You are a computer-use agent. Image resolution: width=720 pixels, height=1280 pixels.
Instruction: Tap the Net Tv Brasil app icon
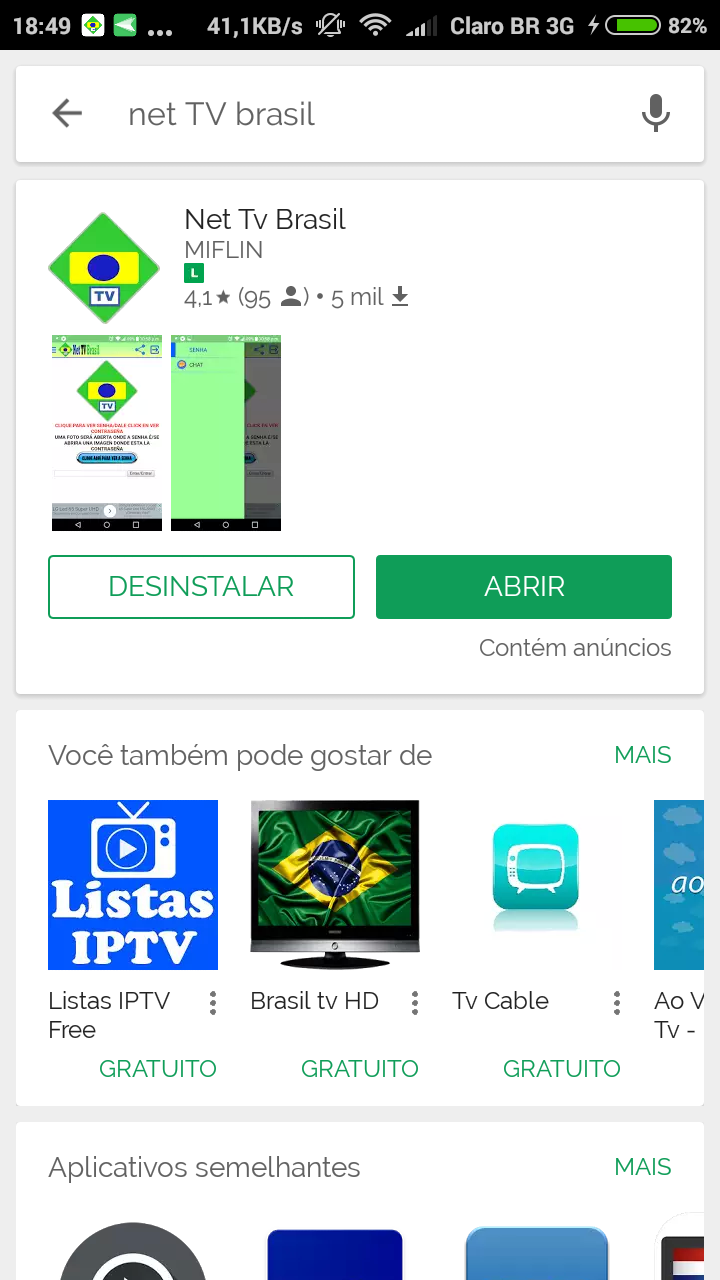104,266
